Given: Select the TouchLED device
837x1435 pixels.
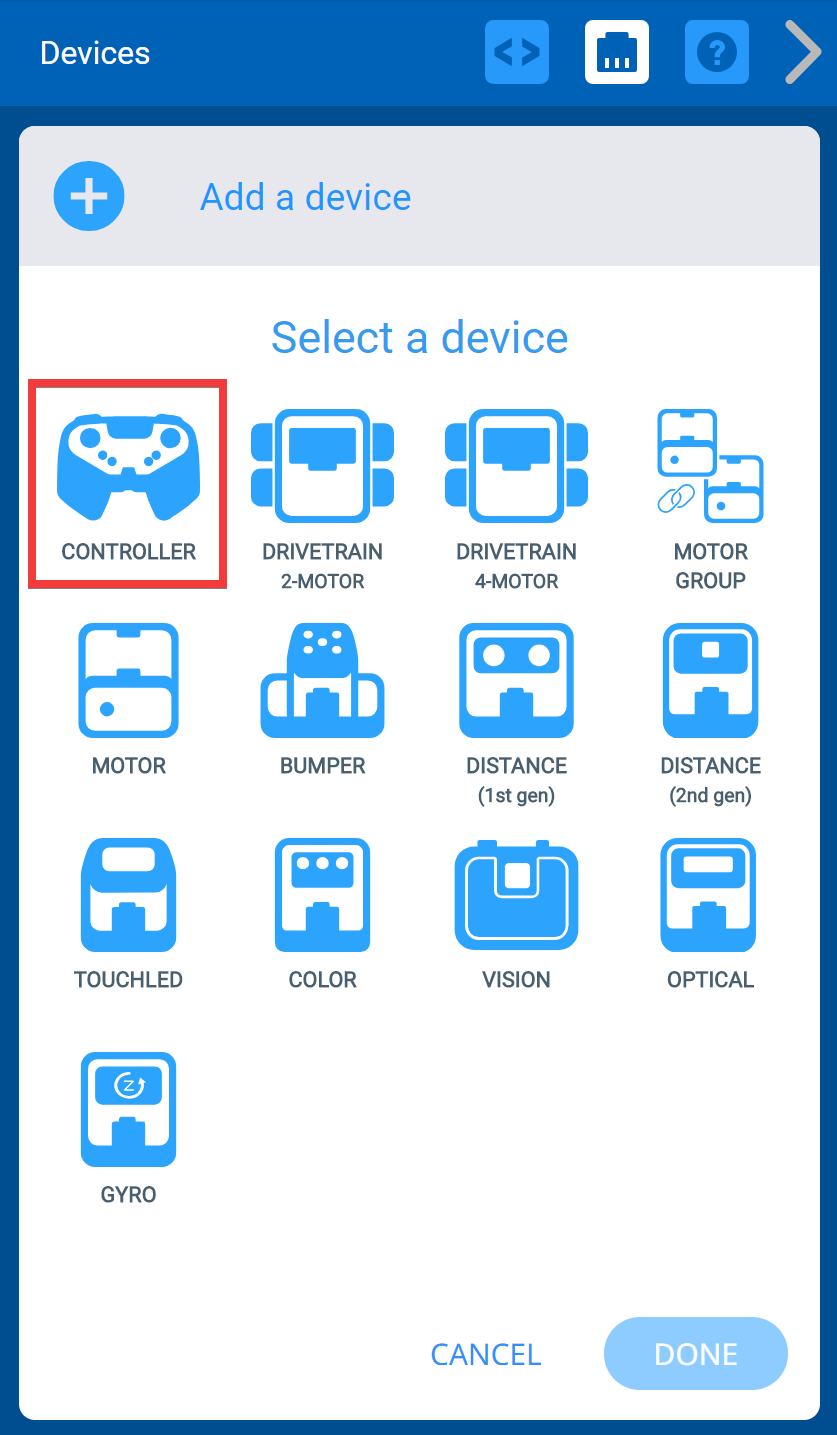Looking at the screenshot, I should [x=128, y=911].
